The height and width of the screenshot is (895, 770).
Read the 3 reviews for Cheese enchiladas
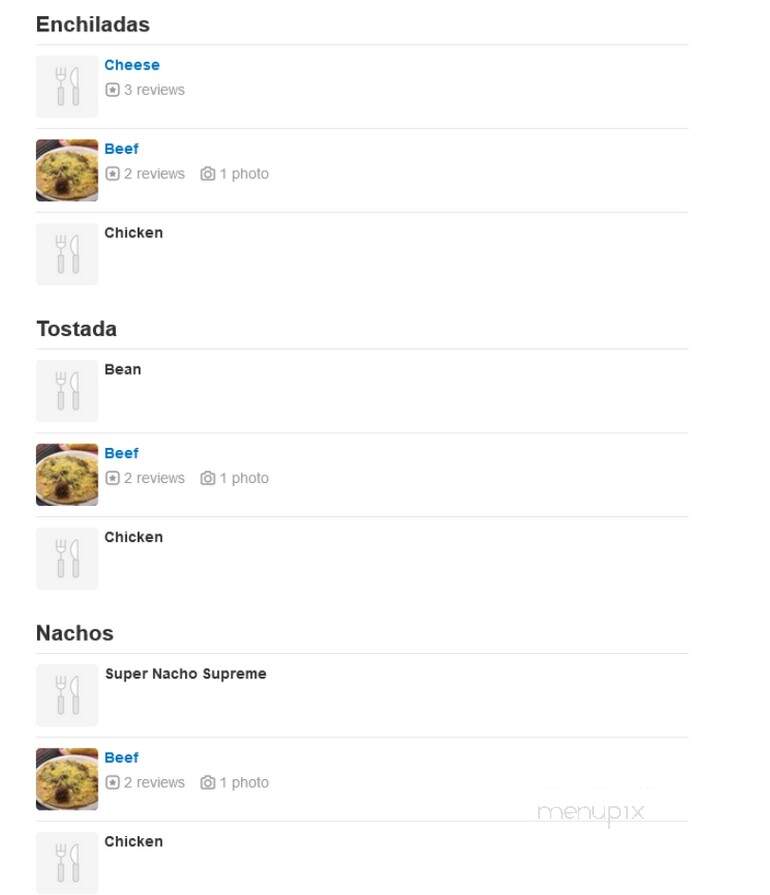[x=145, y=90]
